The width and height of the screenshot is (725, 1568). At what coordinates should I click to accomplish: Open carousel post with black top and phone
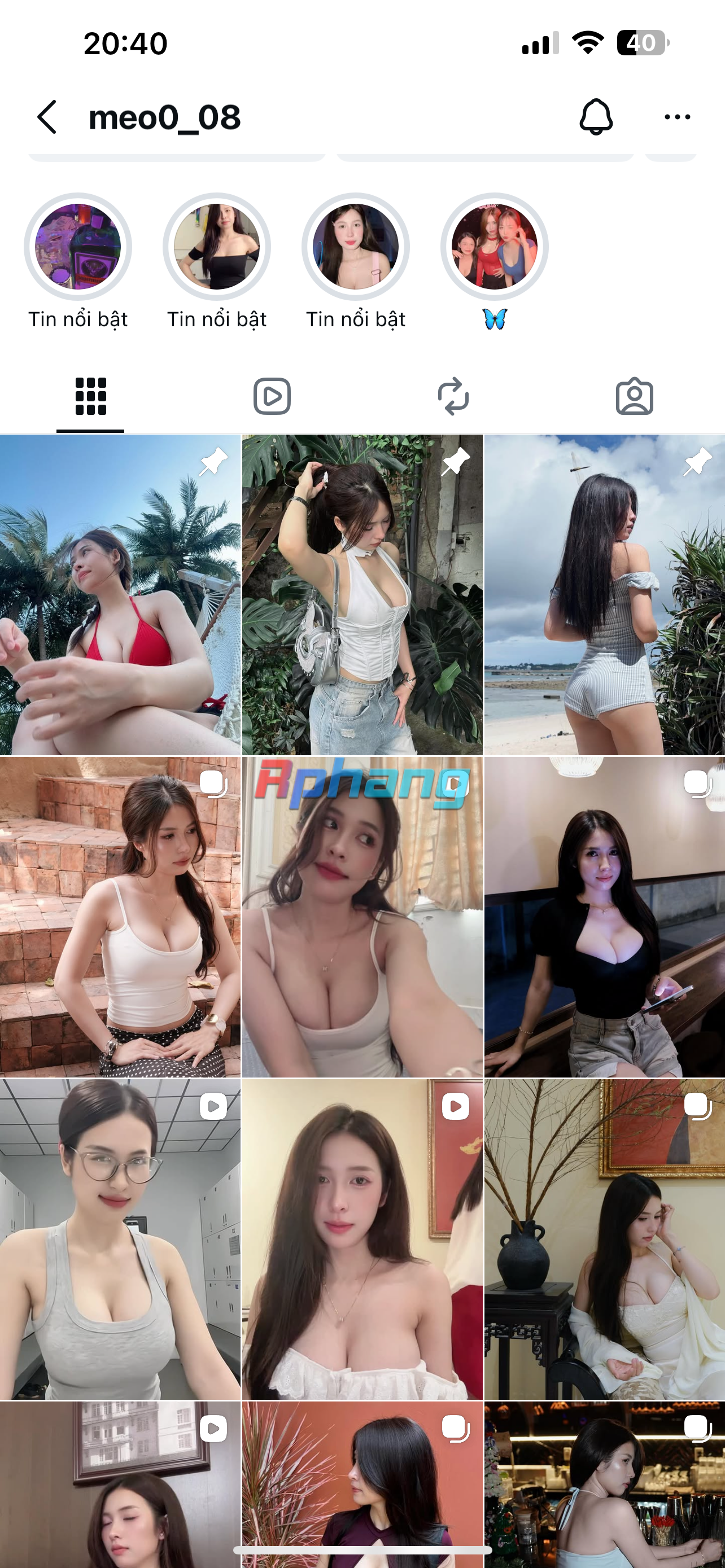click(605, 917)
